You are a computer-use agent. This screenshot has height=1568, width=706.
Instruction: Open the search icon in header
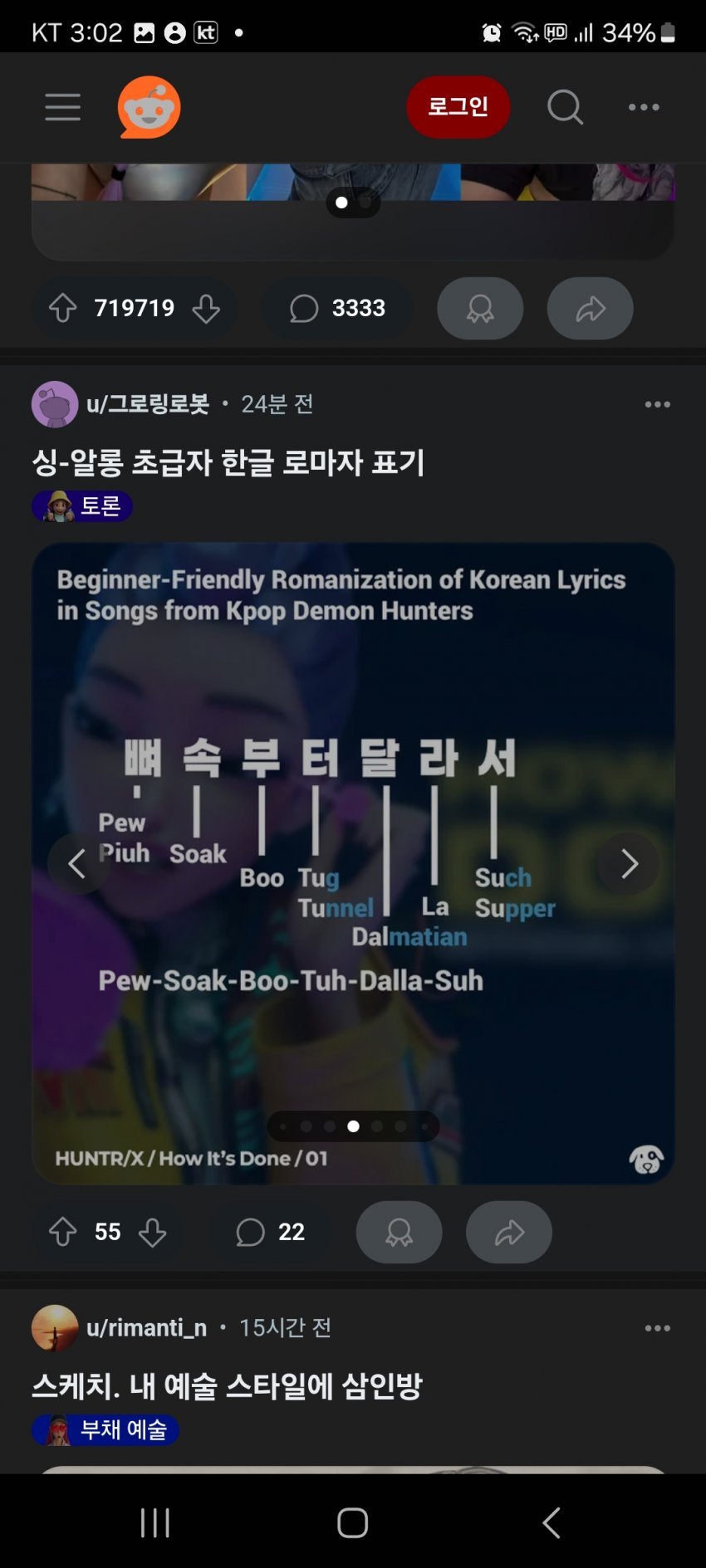(565, 107)
